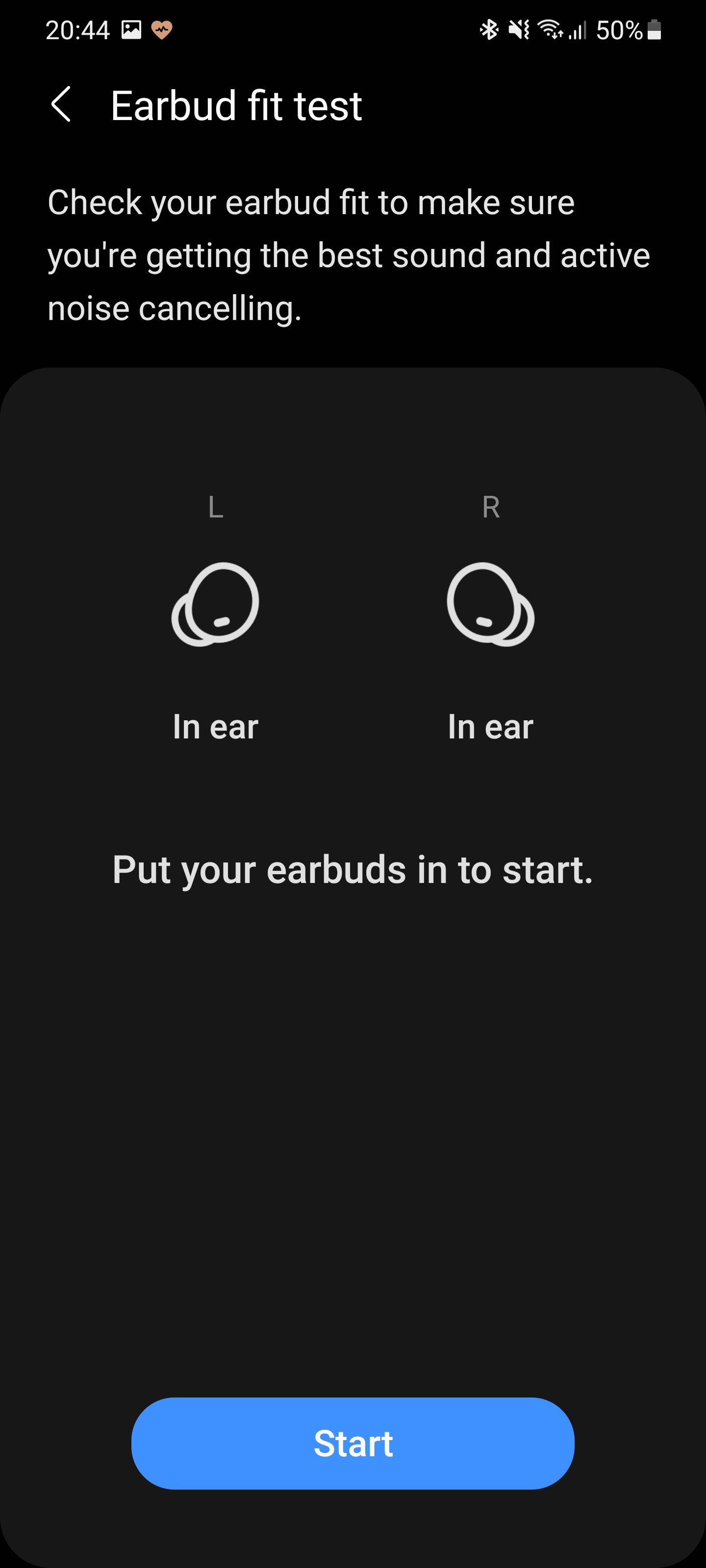Start the earbud fit test
Image resolution: width=706 pixels, height=1568 pixels.
click(x=353, y=1443)
